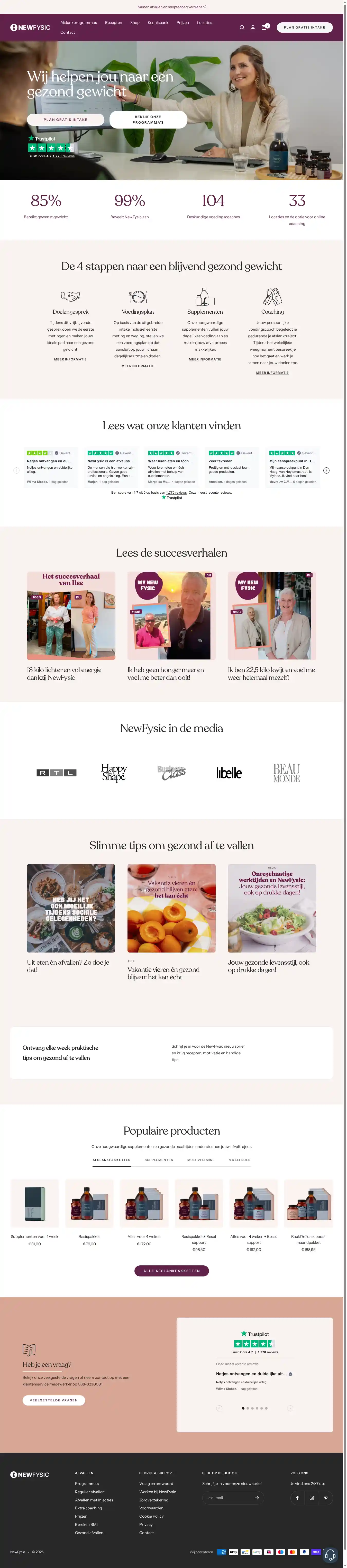
Task: Open Ilse's success story card
Action: (71, 616)
